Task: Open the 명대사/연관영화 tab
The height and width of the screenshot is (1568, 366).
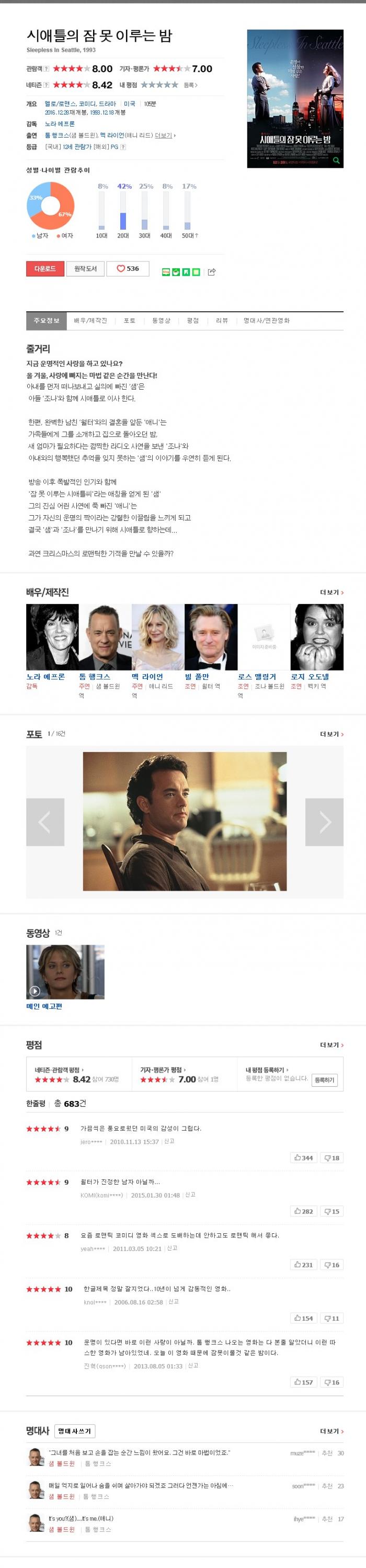Action: 266,320
